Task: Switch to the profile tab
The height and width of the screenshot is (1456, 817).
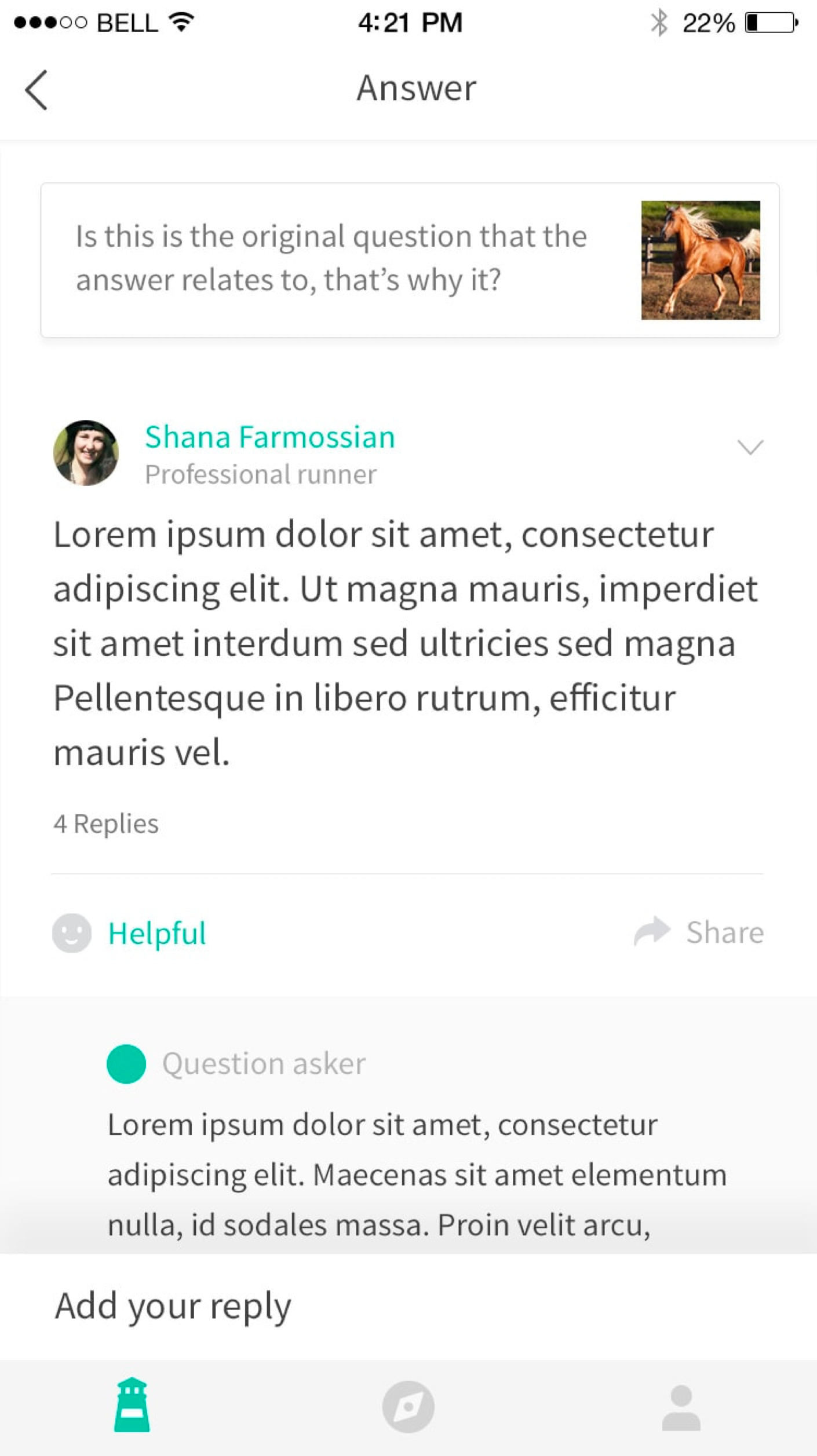Action: [681, 1407]
